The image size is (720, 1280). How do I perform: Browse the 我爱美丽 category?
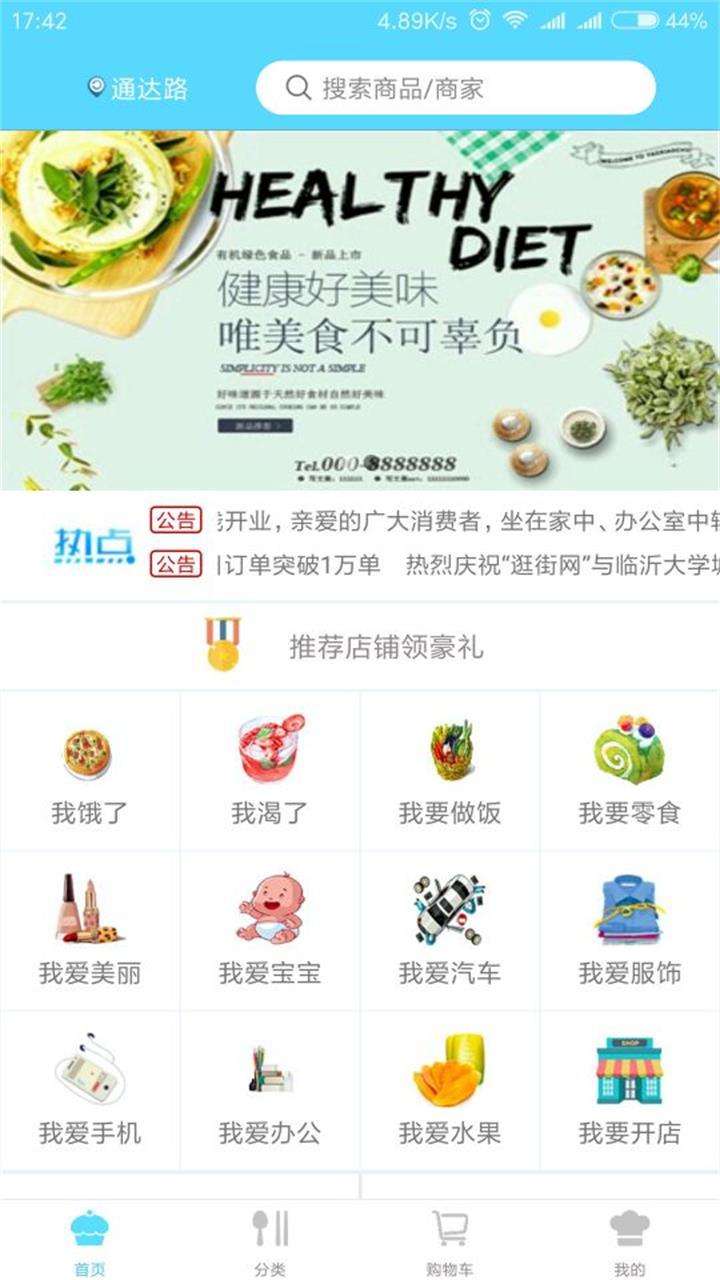pyautogui.click(x=90, y=932)
